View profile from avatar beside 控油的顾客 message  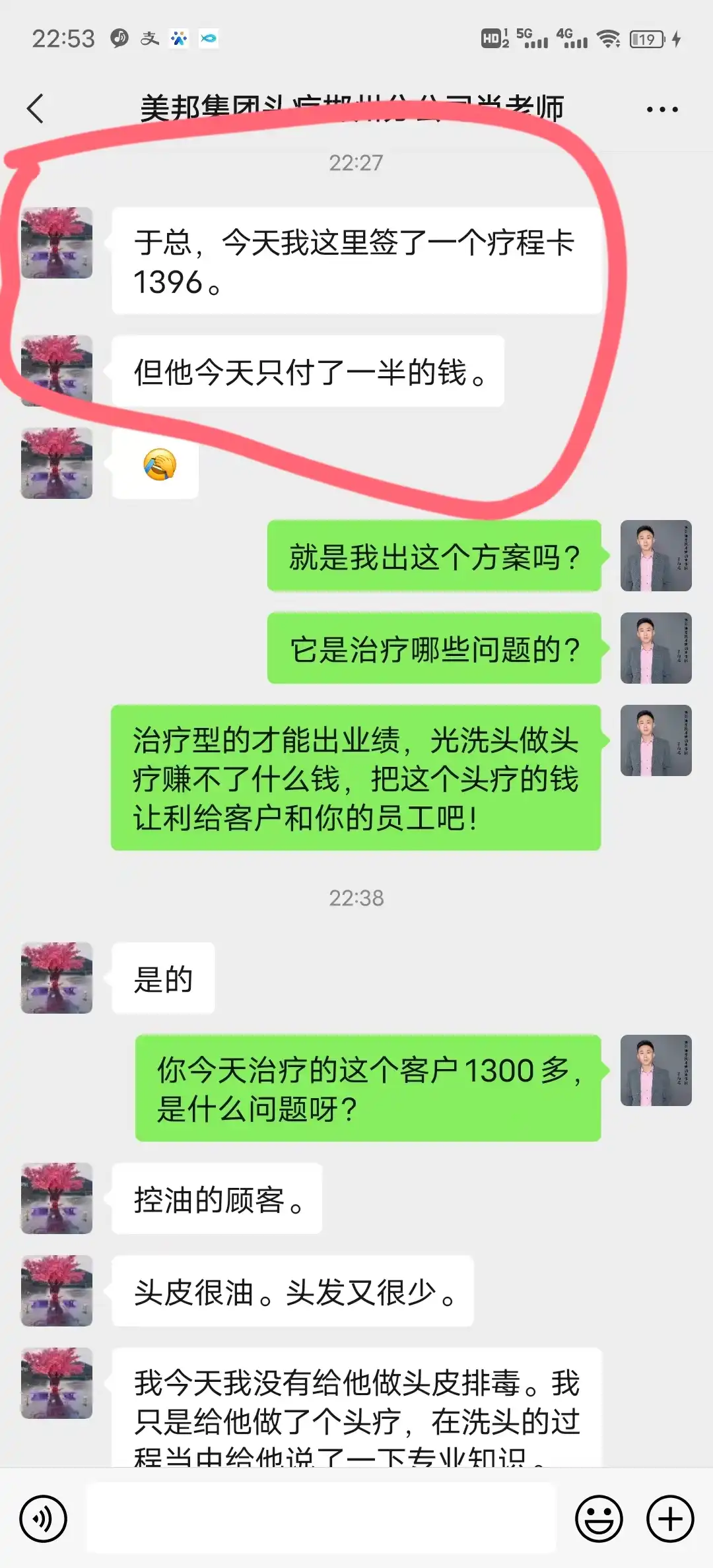(57, 1198)
